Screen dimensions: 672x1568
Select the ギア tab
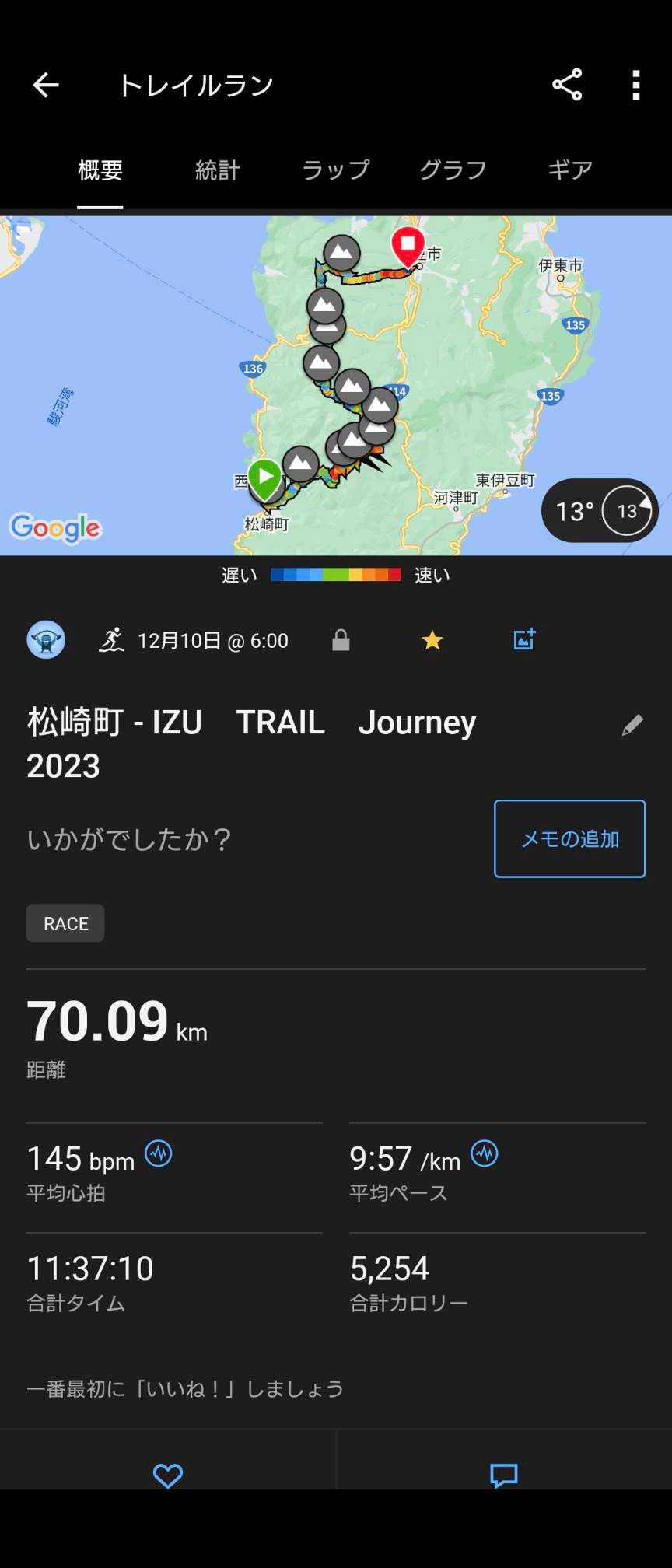tap(570, 170)
